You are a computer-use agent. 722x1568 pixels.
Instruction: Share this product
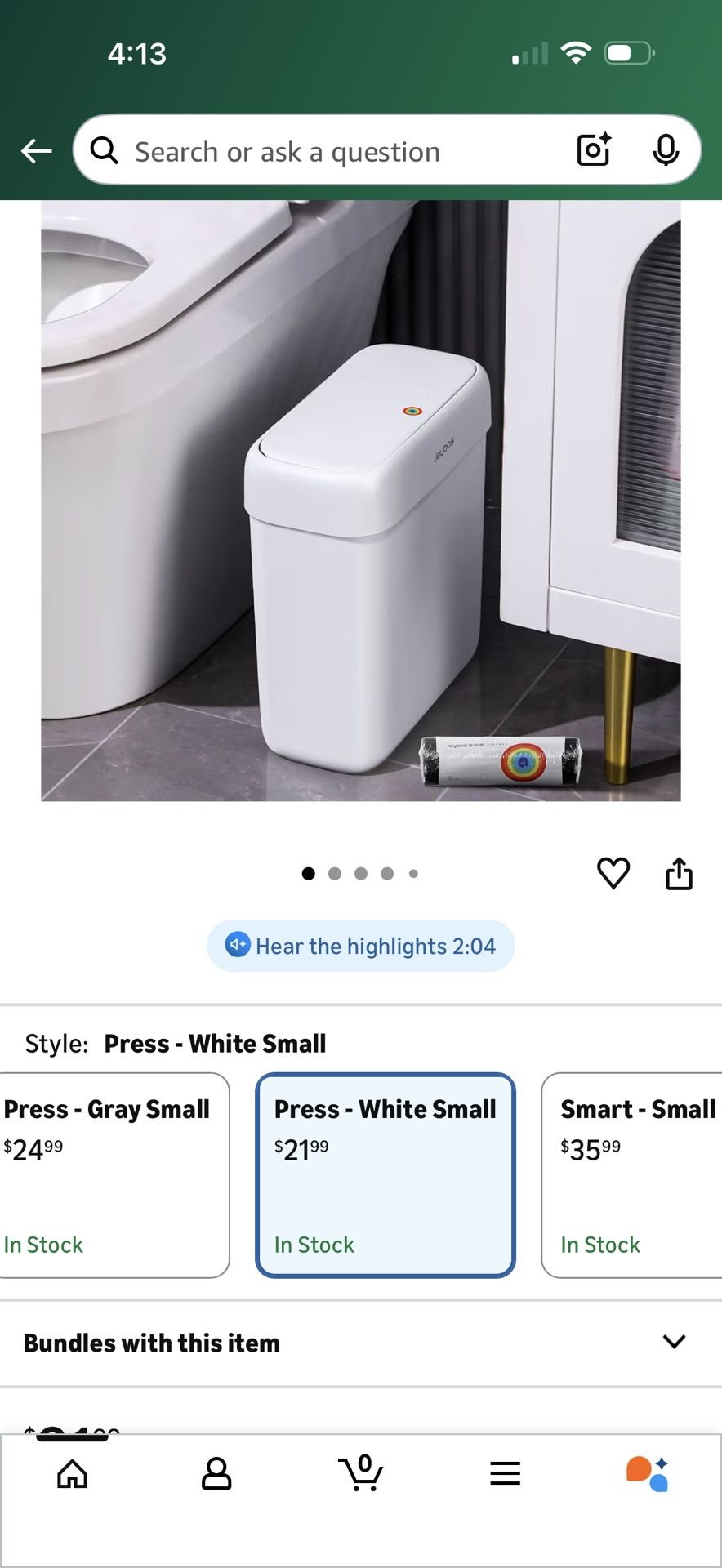(x=680, y=872)
